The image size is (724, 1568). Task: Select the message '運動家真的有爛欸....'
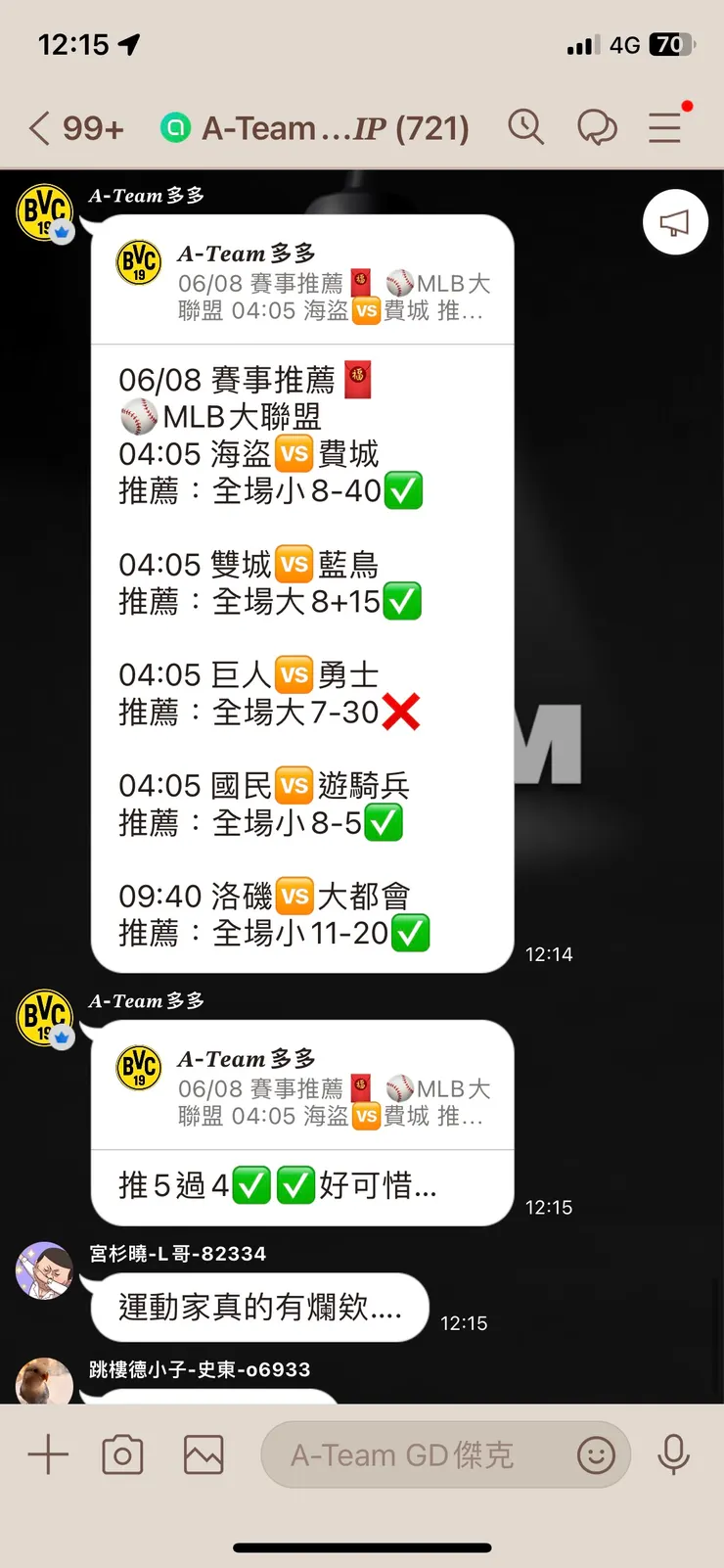(x=258, y=1308)
